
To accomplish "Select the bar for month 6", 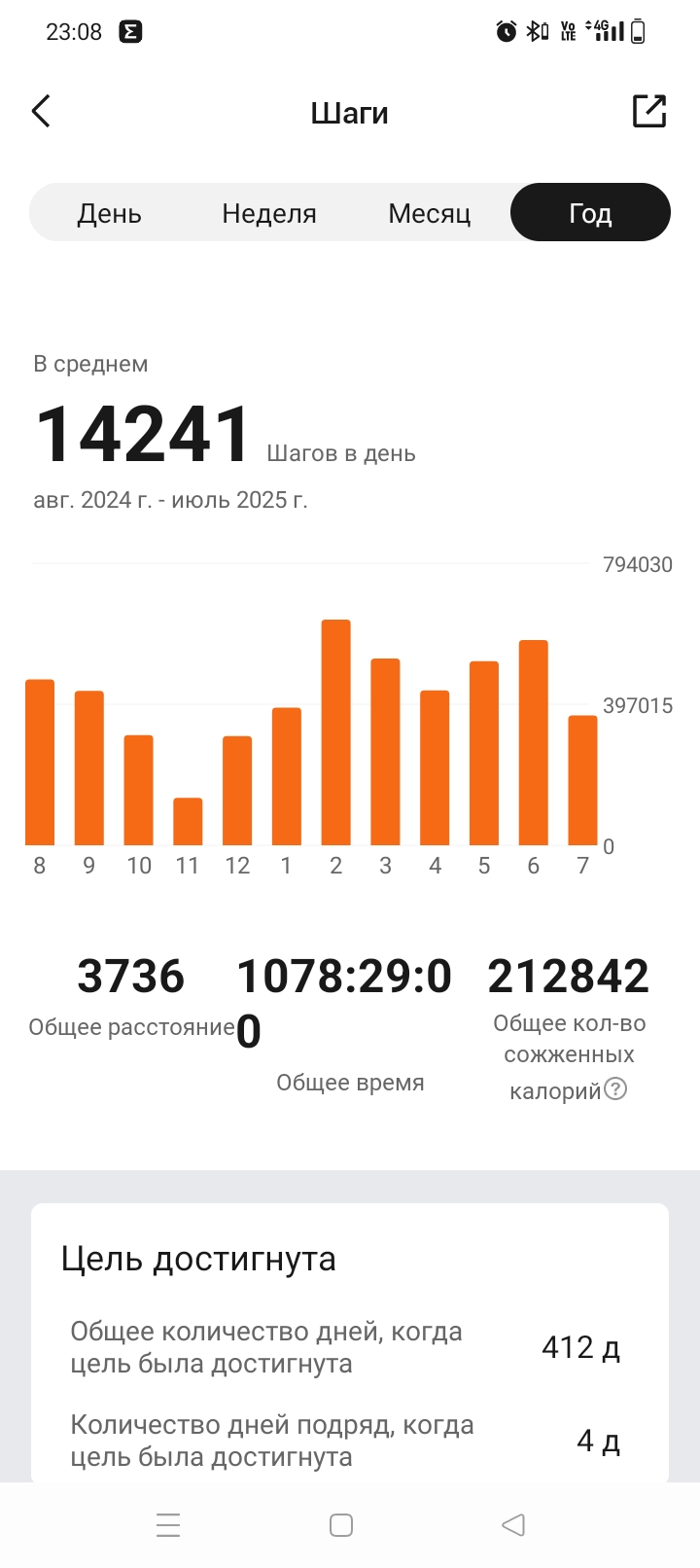I will 534,743.
